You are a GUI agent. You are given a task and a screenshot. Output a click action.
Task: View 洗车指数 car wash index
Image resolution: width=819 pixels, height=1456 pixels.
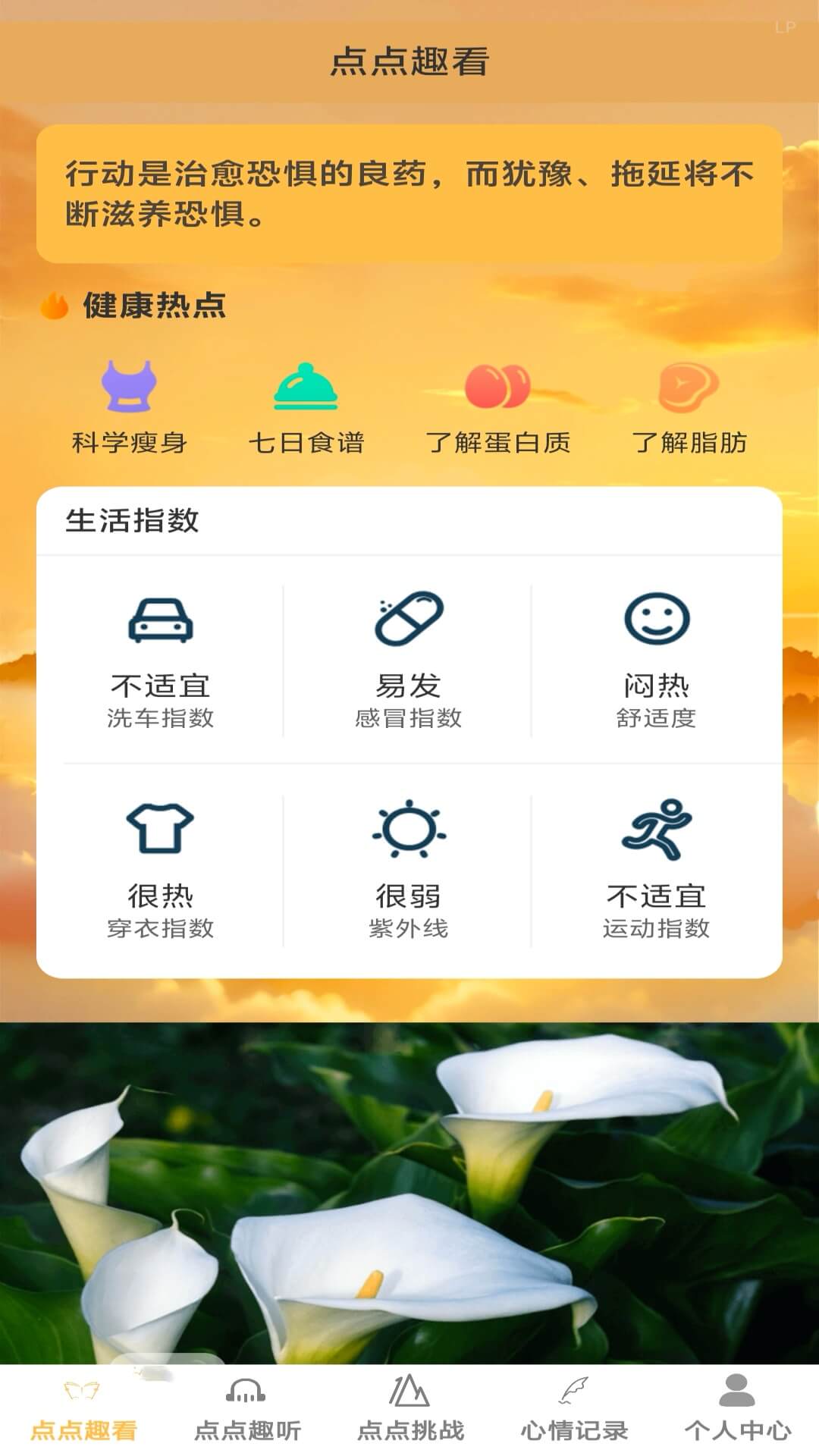coord(160,661)
